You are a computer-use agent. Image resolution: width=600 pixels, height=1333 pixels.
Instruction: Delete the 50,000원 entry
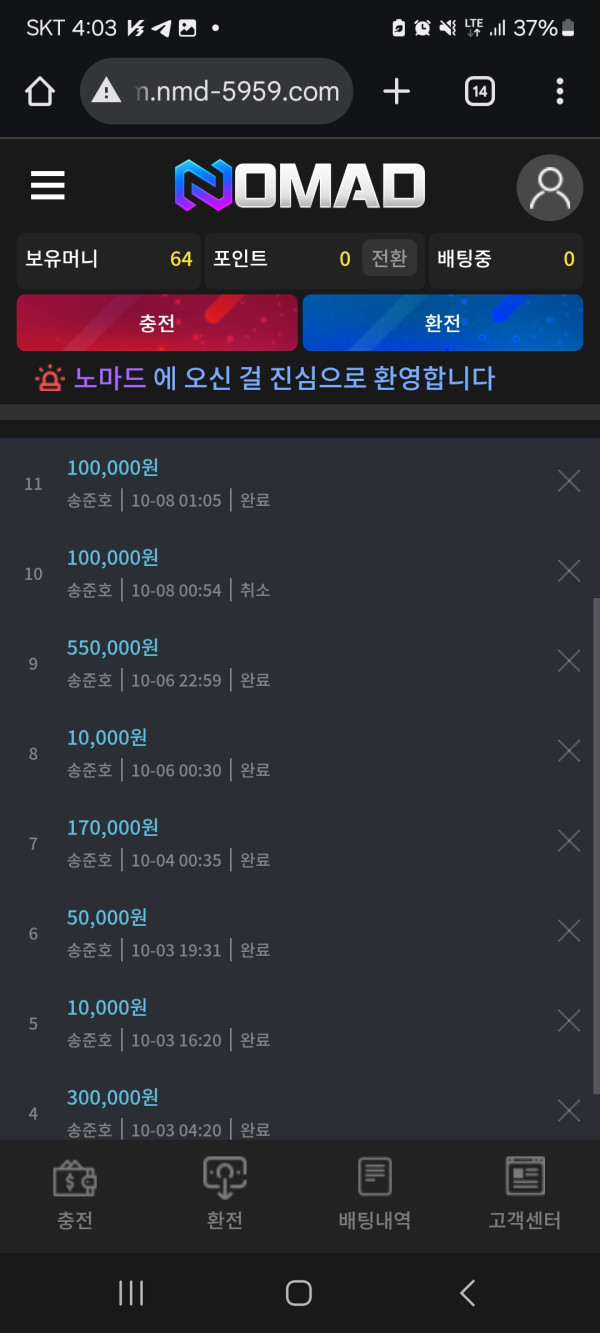click(568, 931)
